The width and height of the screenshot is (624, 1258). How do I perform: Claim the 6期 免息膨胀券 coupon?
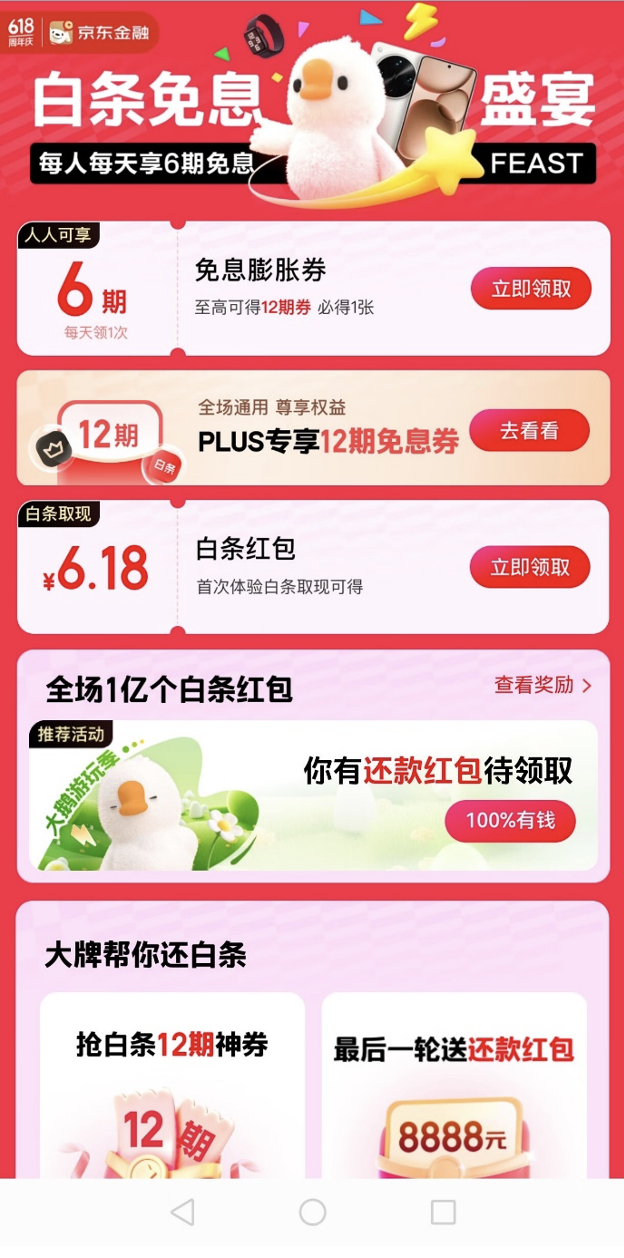click(x=531, y=289)
